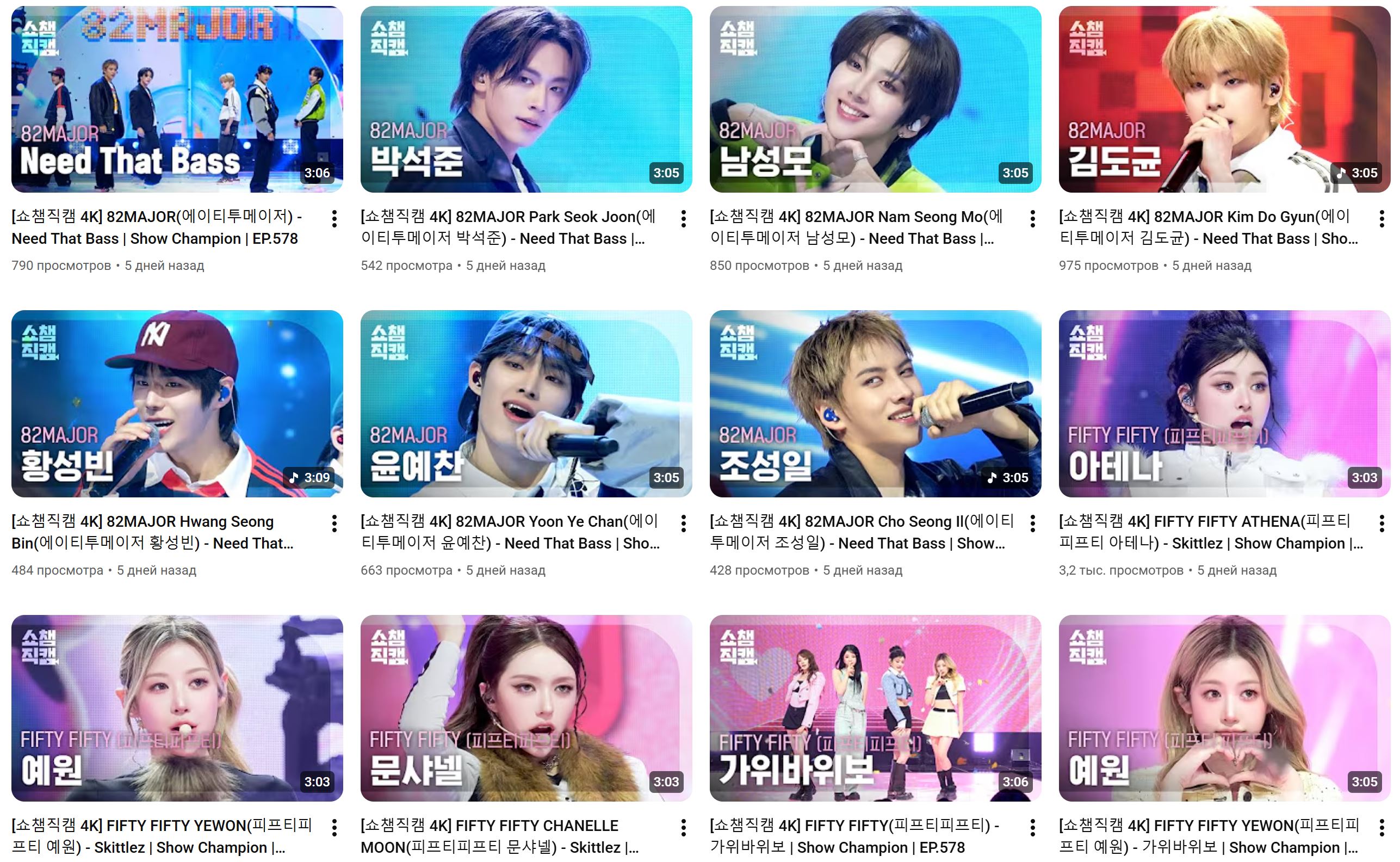Open the Cho Seong Il fancam video
This screenshot has width=1400, height=862.
[x=875, y=404]
